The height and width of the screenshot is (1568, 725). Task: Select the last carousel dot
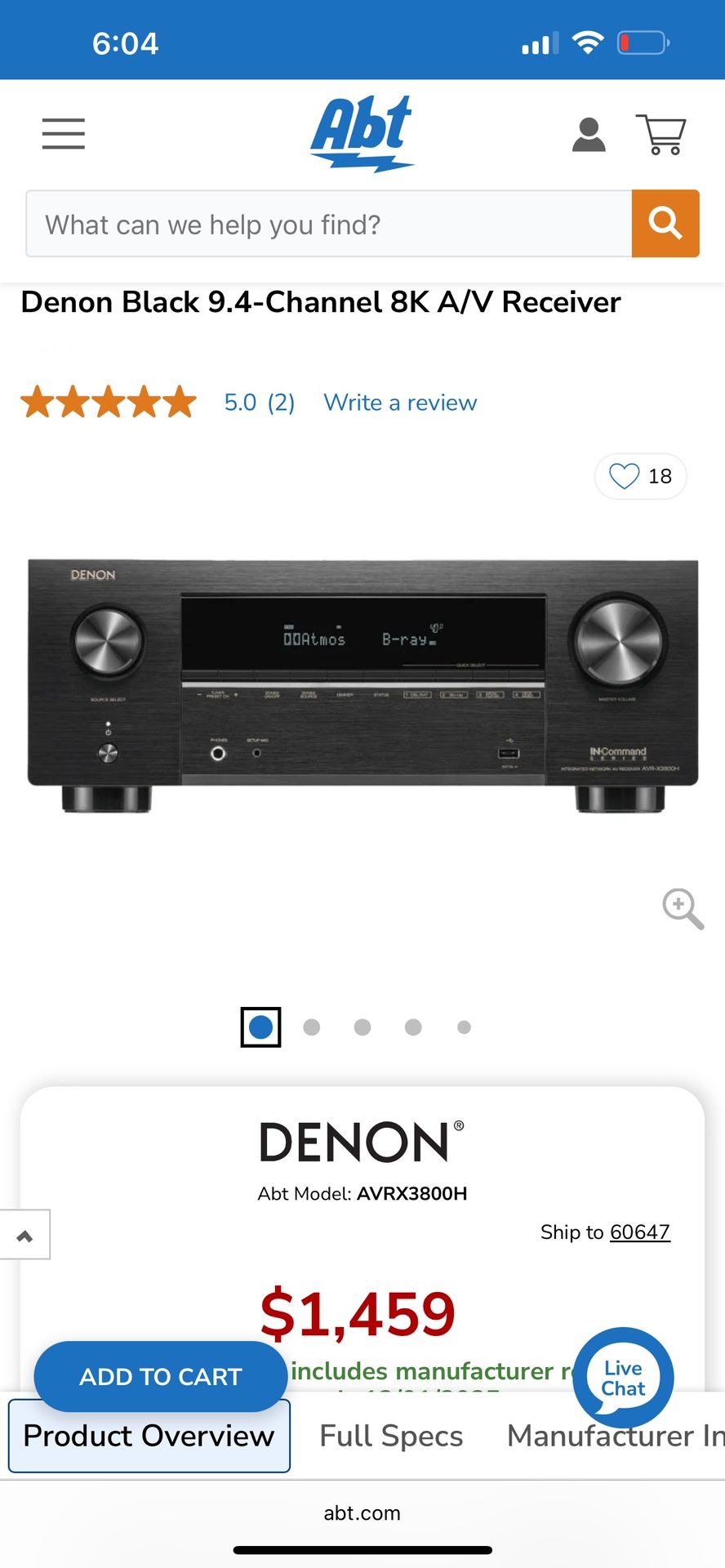point(464,1027)
